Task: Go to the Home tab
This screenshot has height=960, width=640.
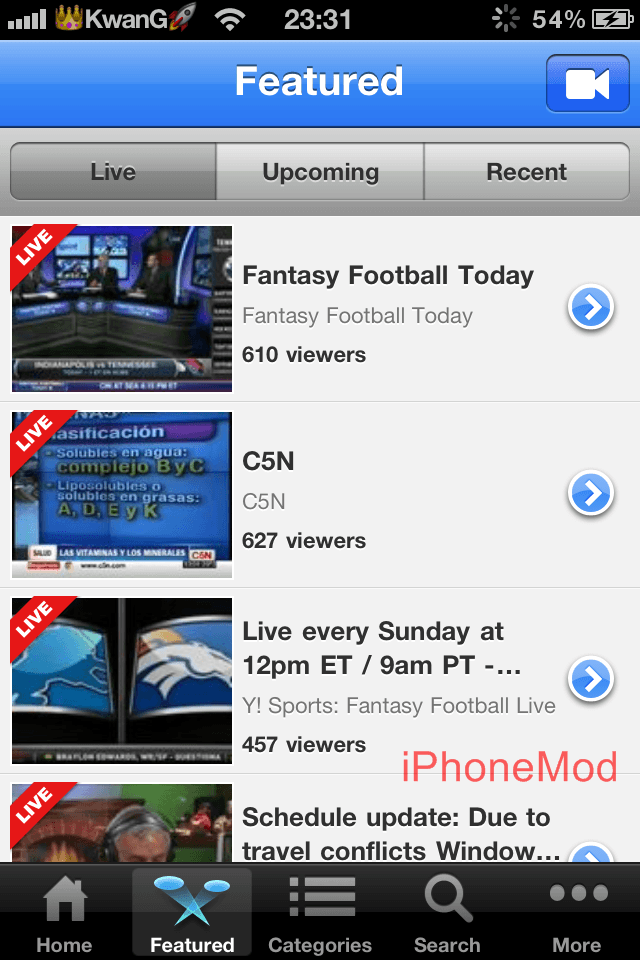Action: tap(64, 913)
